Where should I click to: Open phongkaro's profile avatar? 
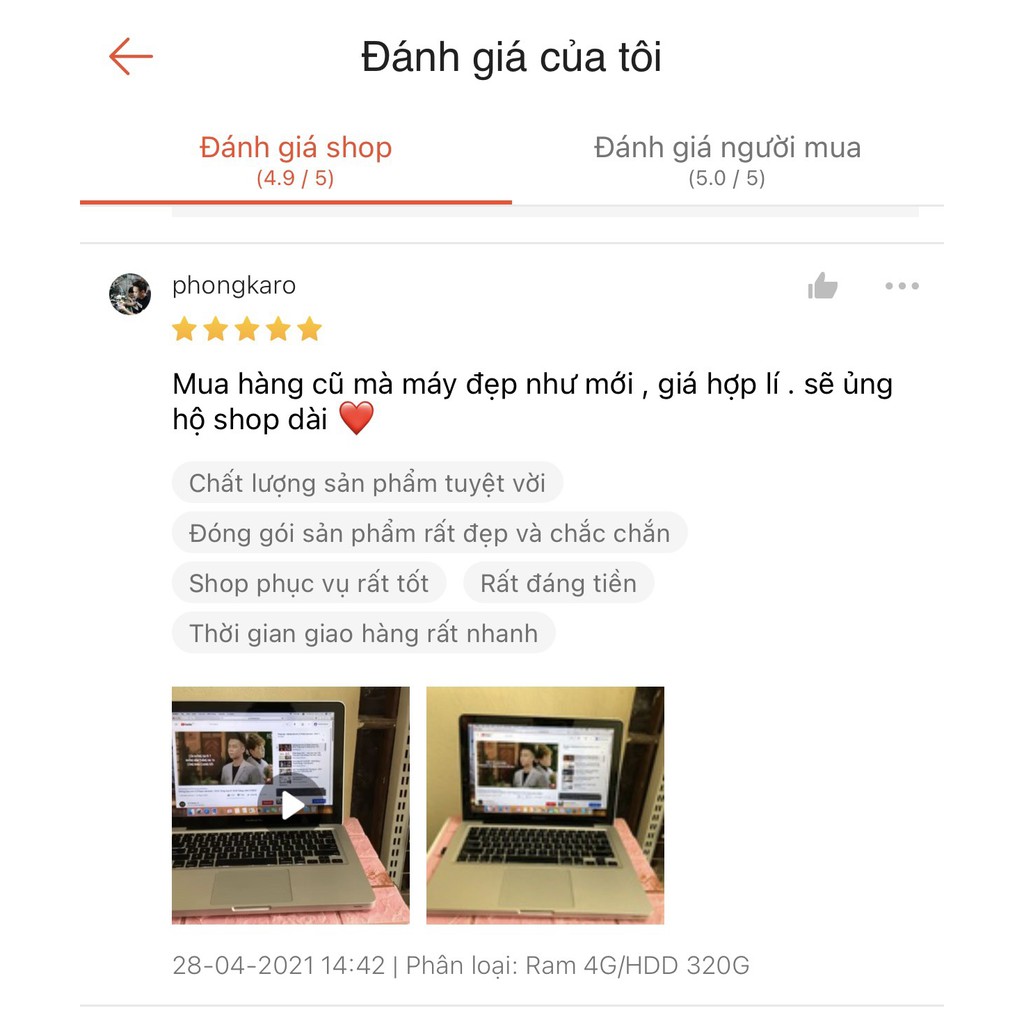tap(130, 294)
